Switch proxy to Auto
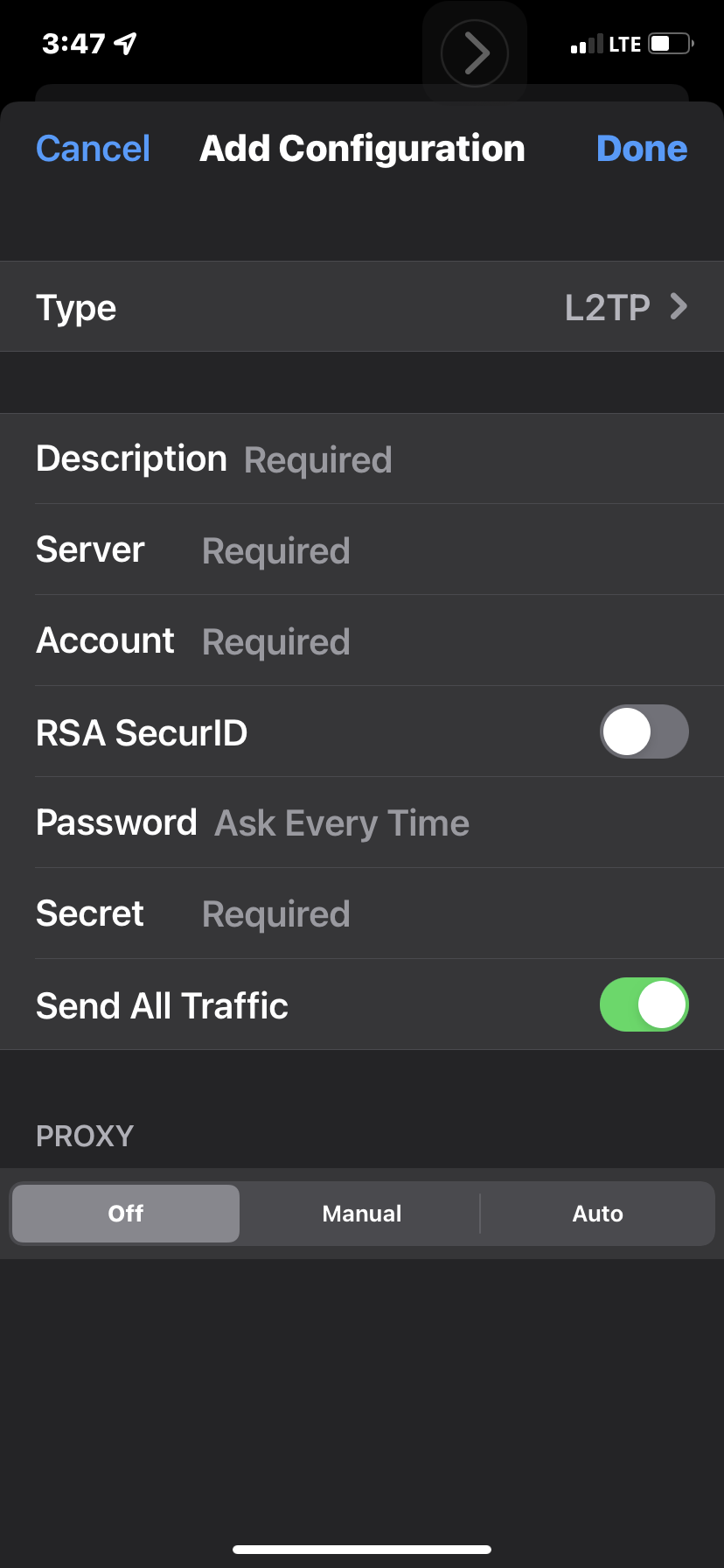This screenshot has height=1568, width=724. 597,1214
